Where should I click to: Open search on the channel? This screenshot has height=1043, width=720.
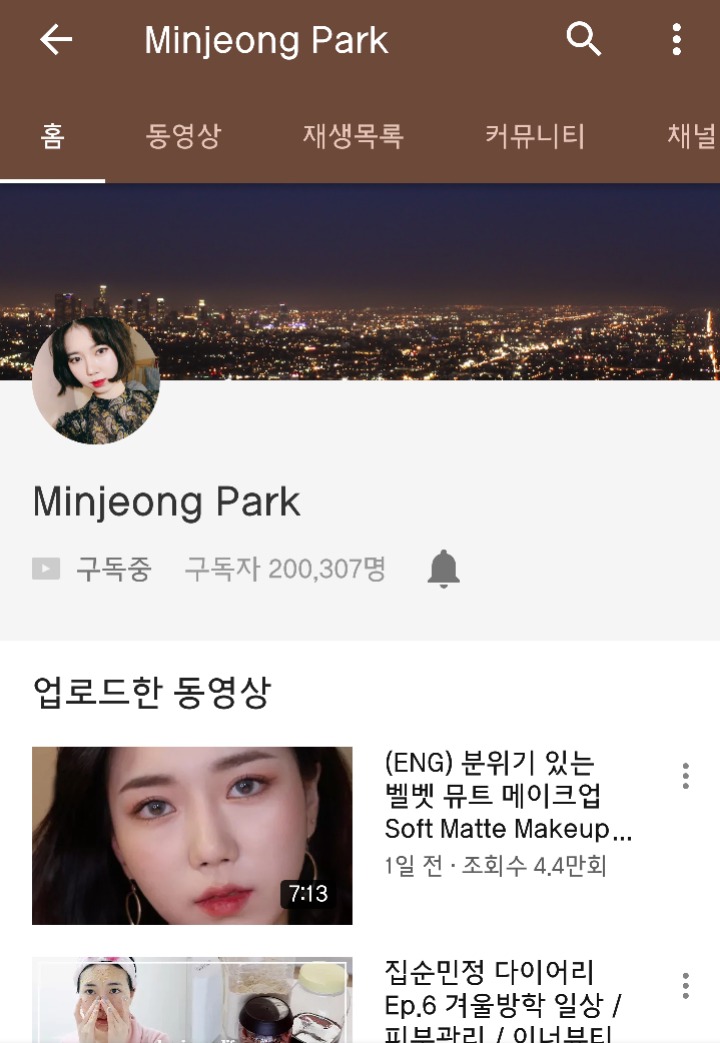[x=583, y=40]
